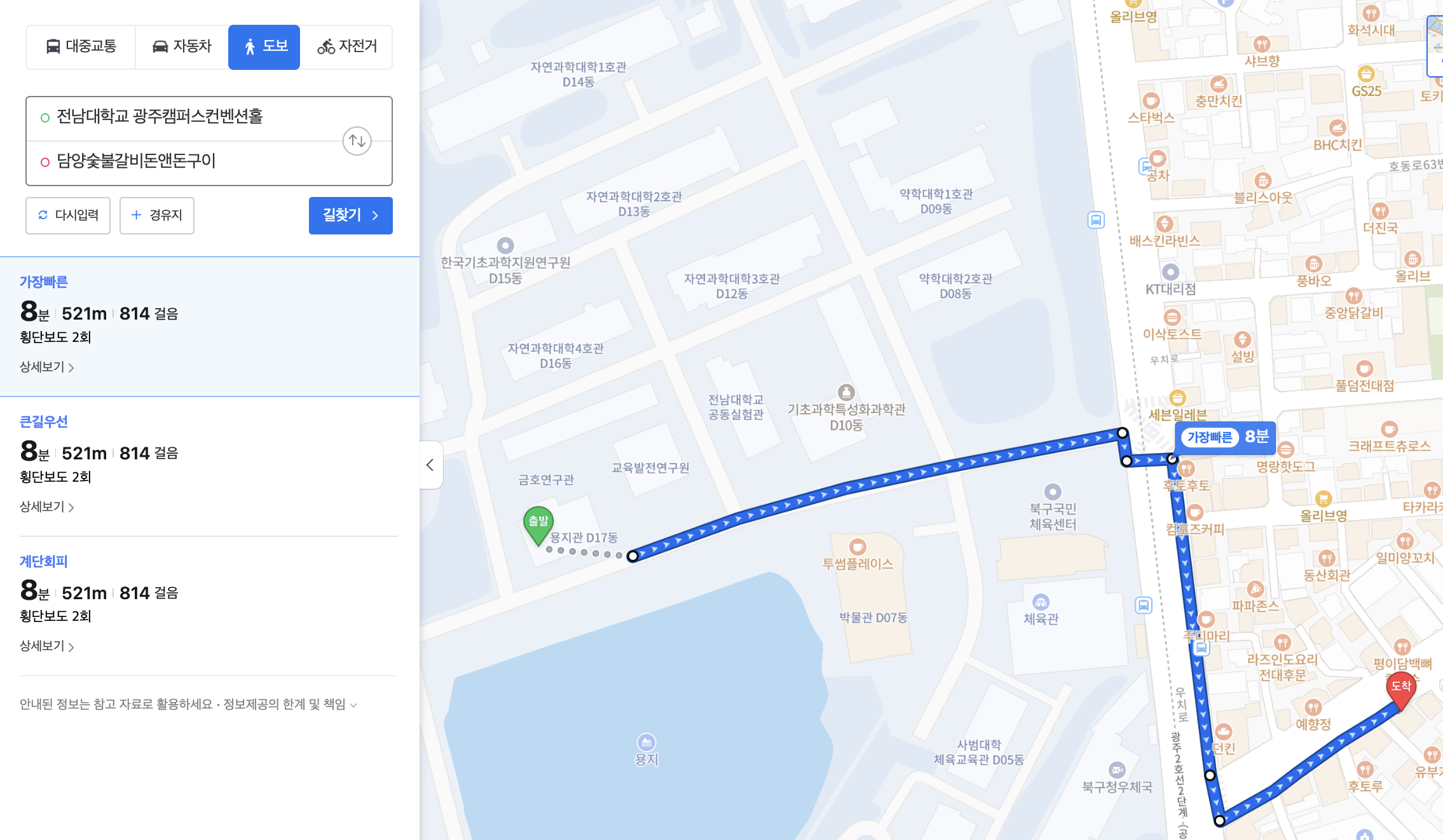Select the 도보 walking tab

tap(264, 46)
